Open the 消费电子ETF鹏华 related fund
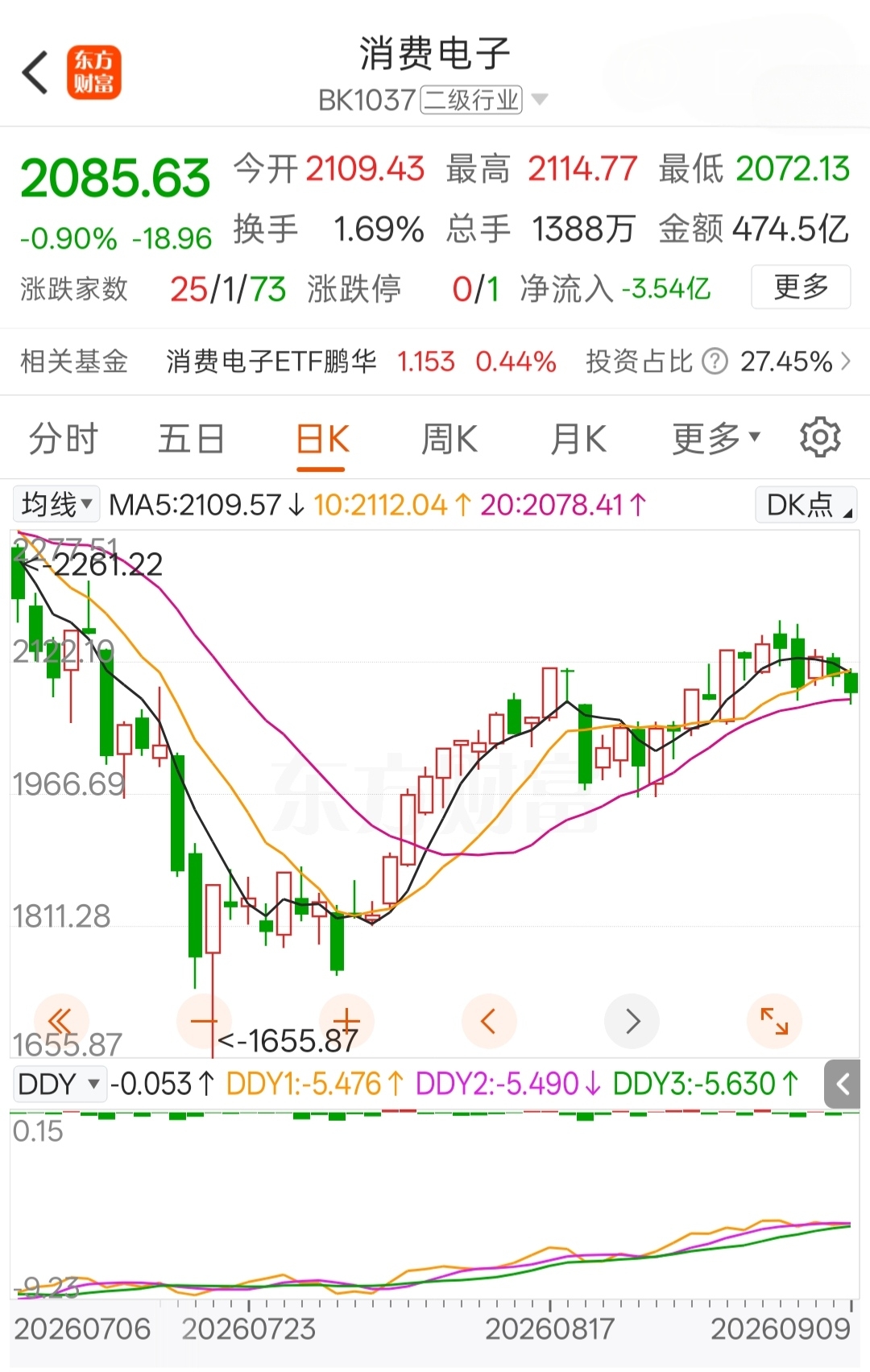Image resolution: width=870 pixels, height=1372 pixels. coord(271,362)
